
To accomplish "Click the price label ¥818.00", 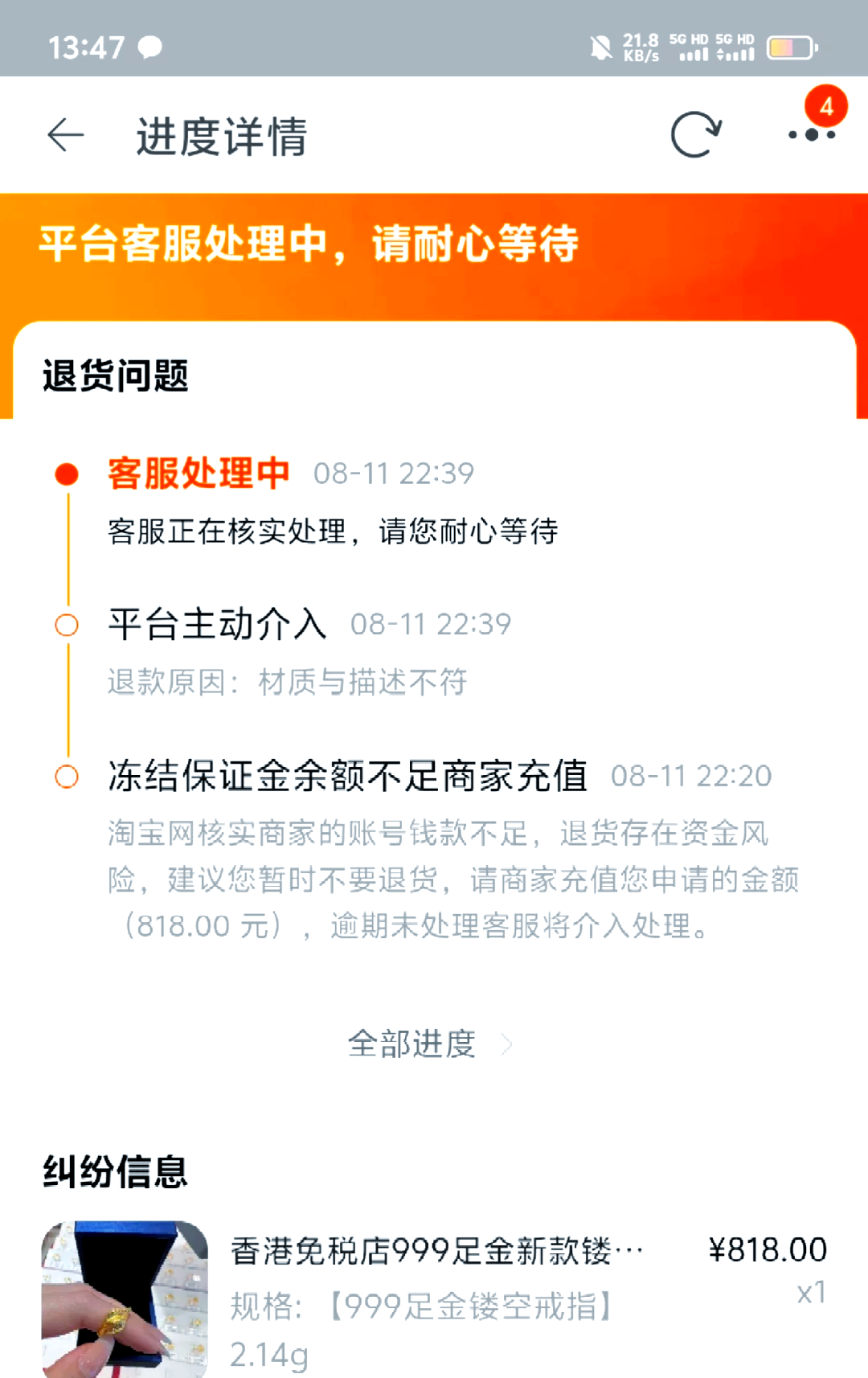I will click(768, 1248).
